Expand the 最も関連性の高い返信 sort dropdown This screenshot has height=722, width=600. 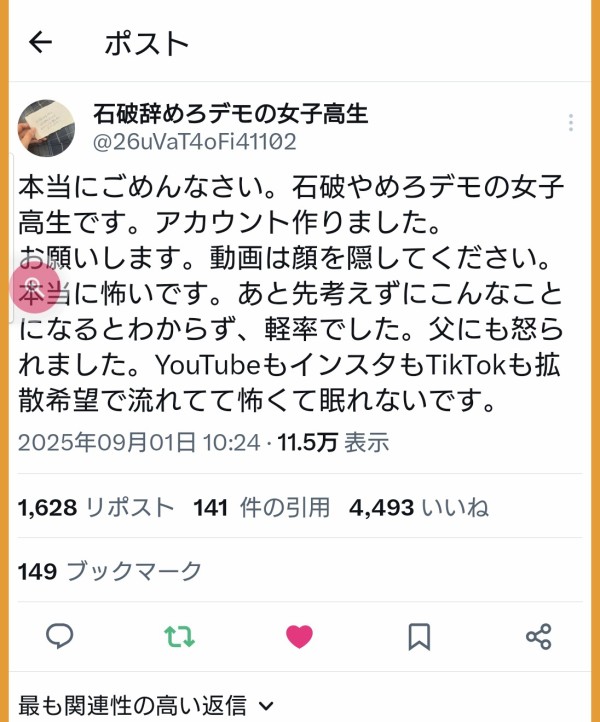[147, 706]
